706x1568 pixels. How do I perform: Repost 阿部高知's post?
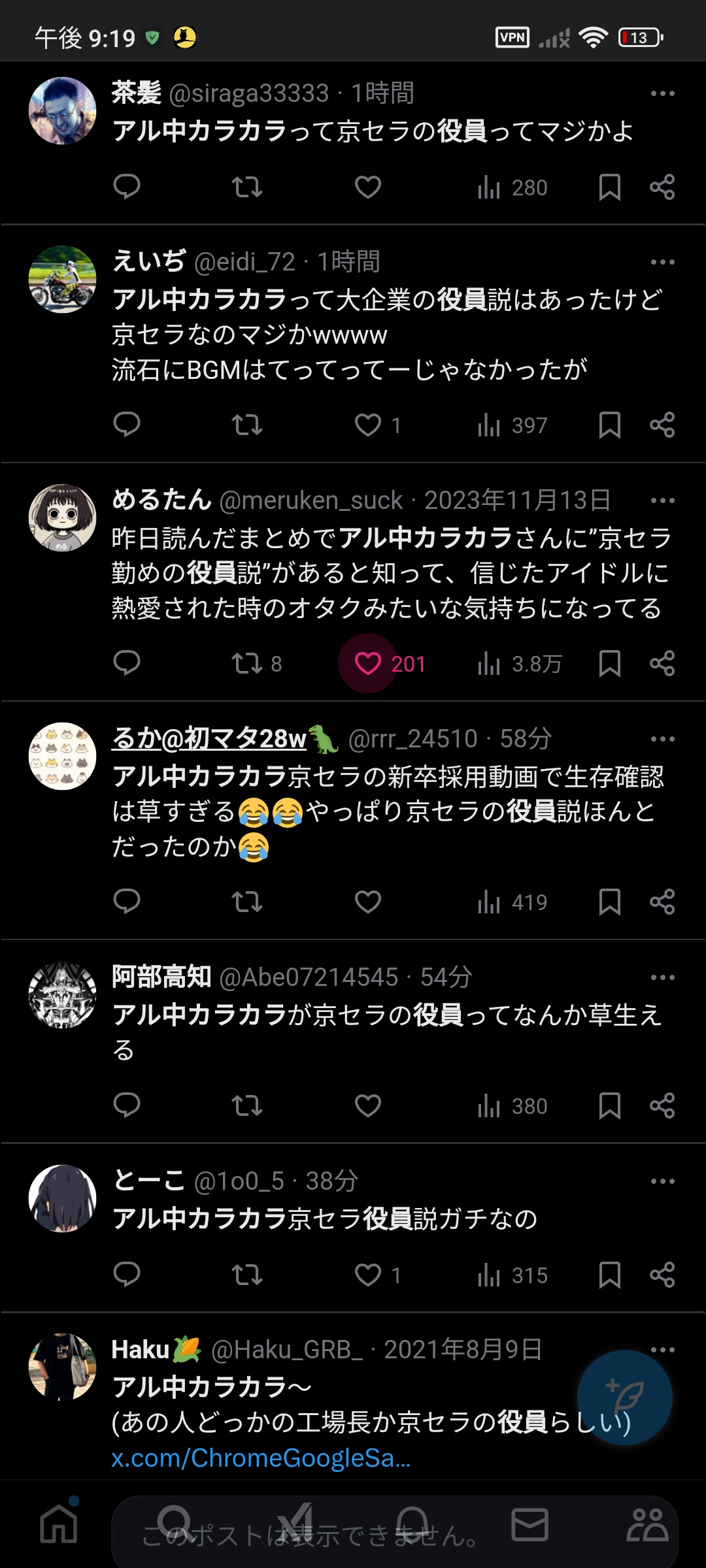click(247, 1106)
